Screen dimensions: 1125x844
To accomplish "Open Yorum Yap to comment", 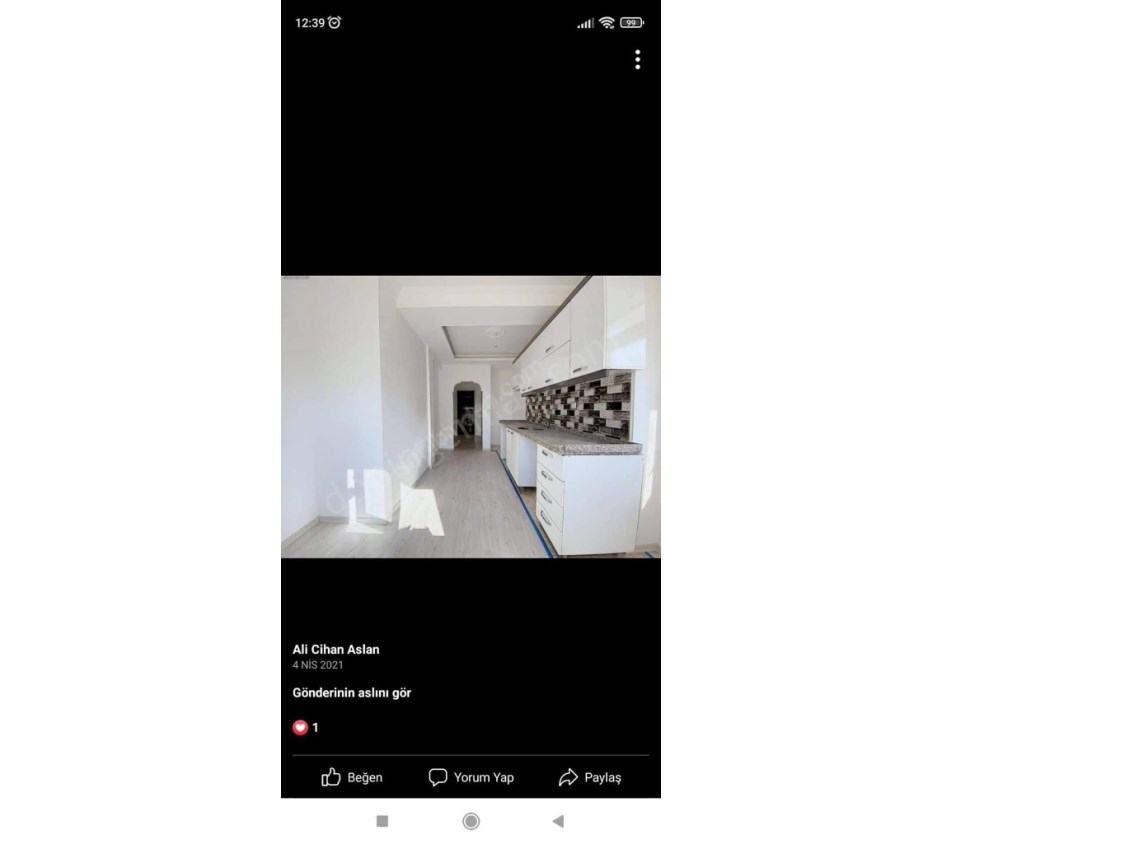I will click(x=471, y=777).
